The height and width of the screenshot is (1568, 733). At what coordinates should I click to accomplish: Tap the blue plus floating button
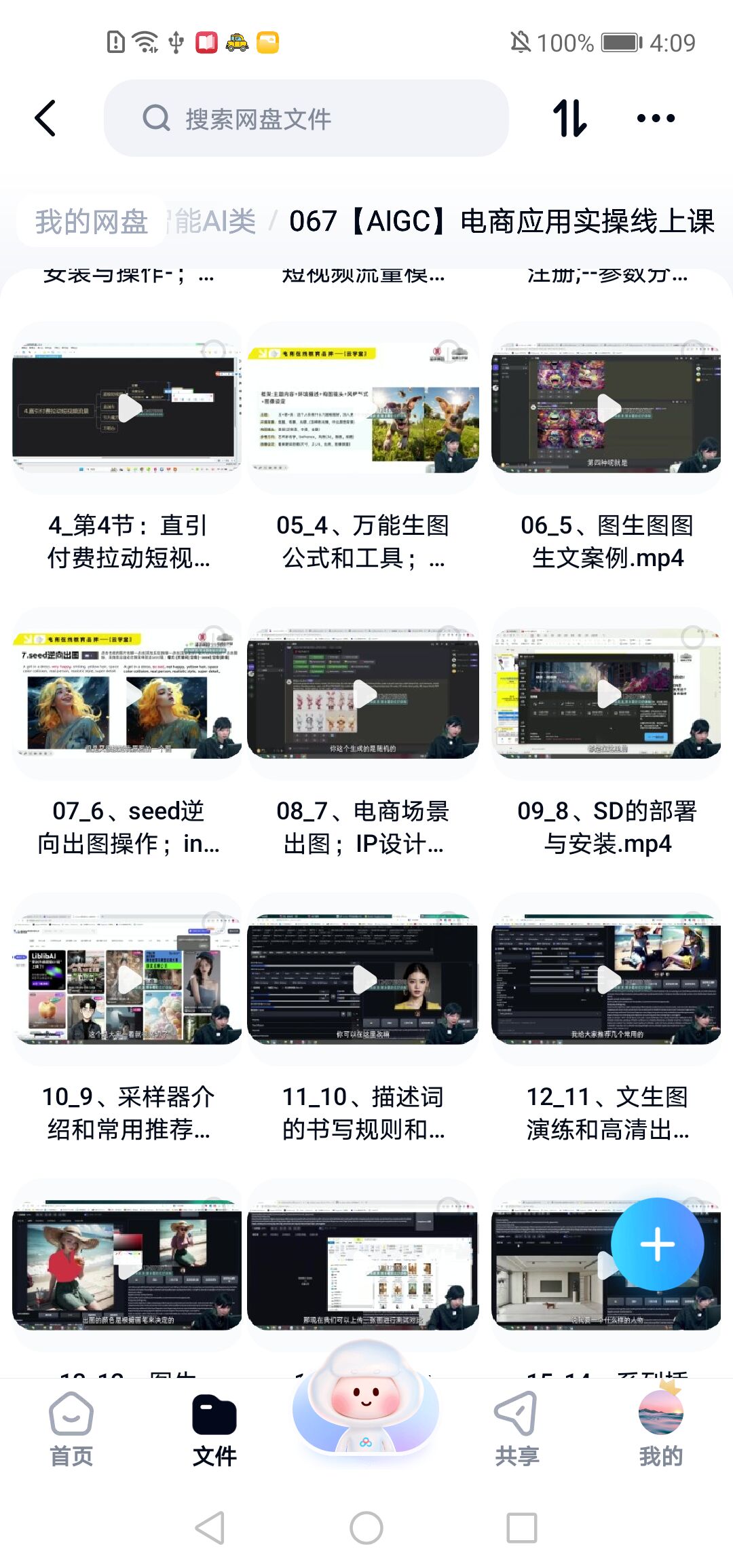657,1244
